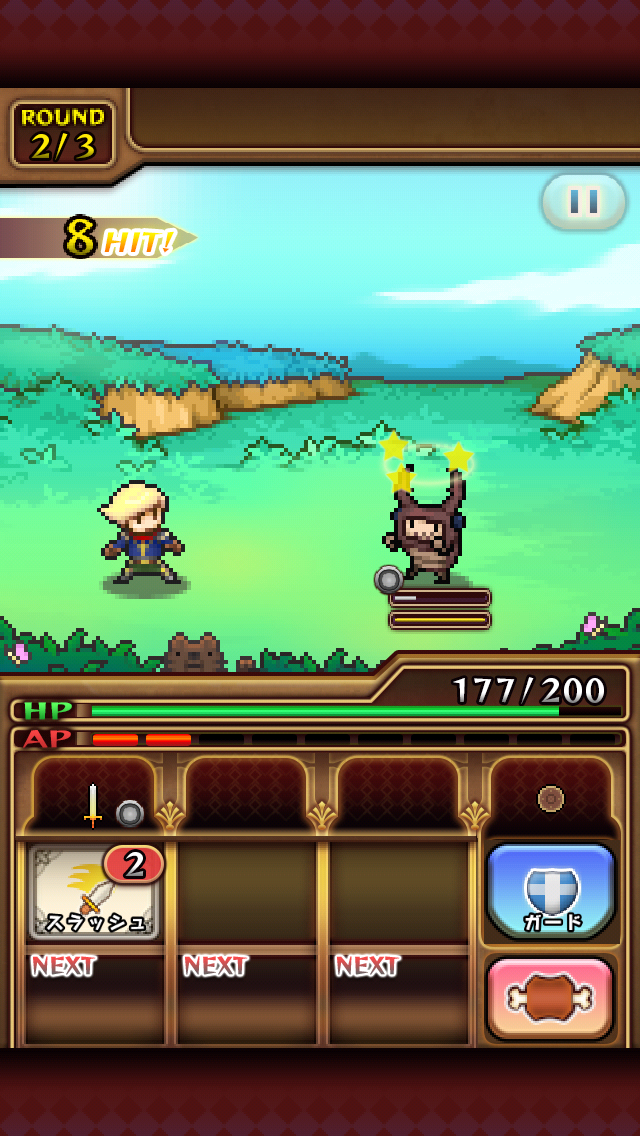This screenshot has width=640, height=1136.
Task: Pause the battle
Action: click(583, 201)
